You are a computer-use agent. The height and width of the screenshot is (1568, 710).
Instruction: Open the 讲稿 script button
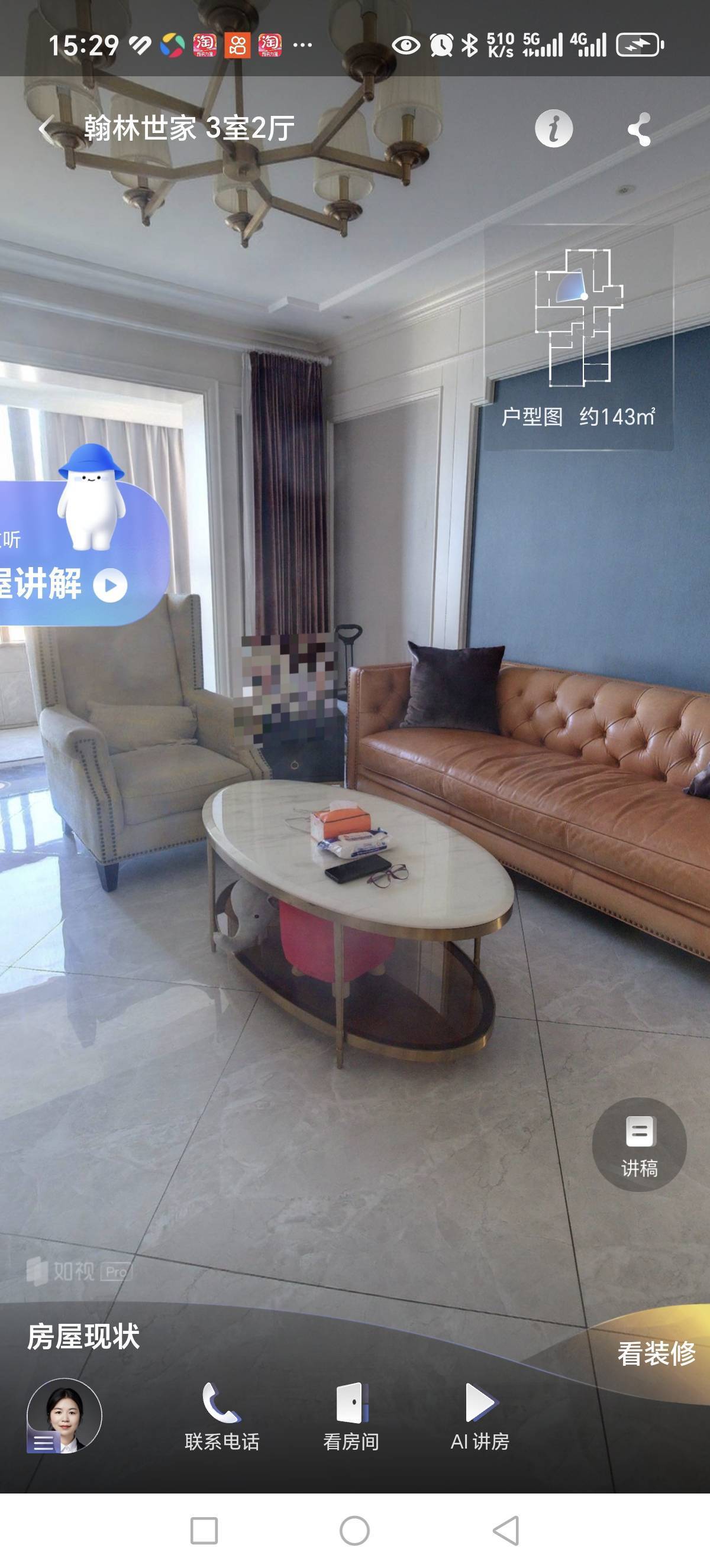(639, 1143)
